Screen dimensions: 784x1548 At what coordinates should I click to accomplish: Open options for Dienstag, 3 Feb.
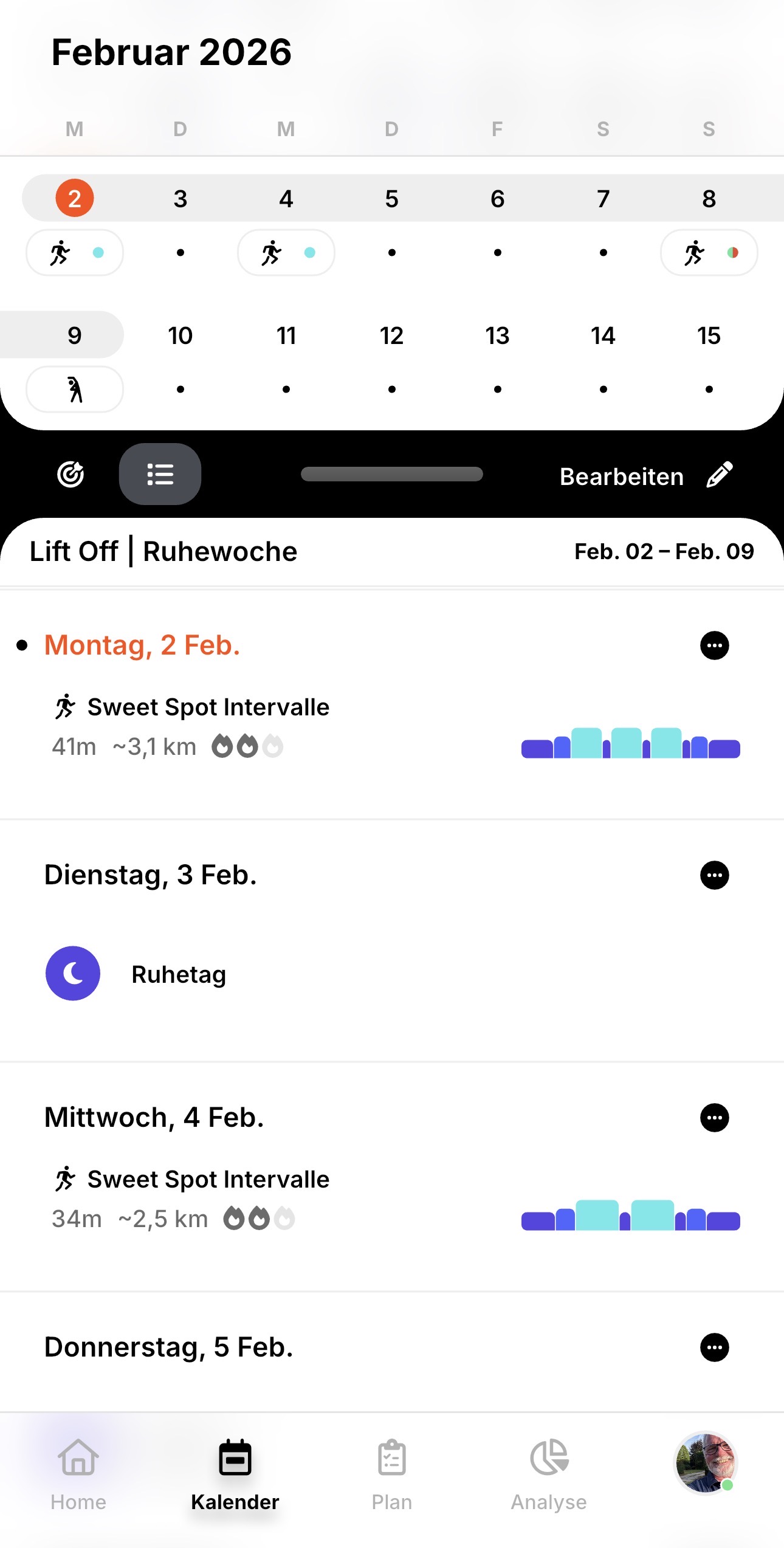pyautogui.click(x=714, y=875)
